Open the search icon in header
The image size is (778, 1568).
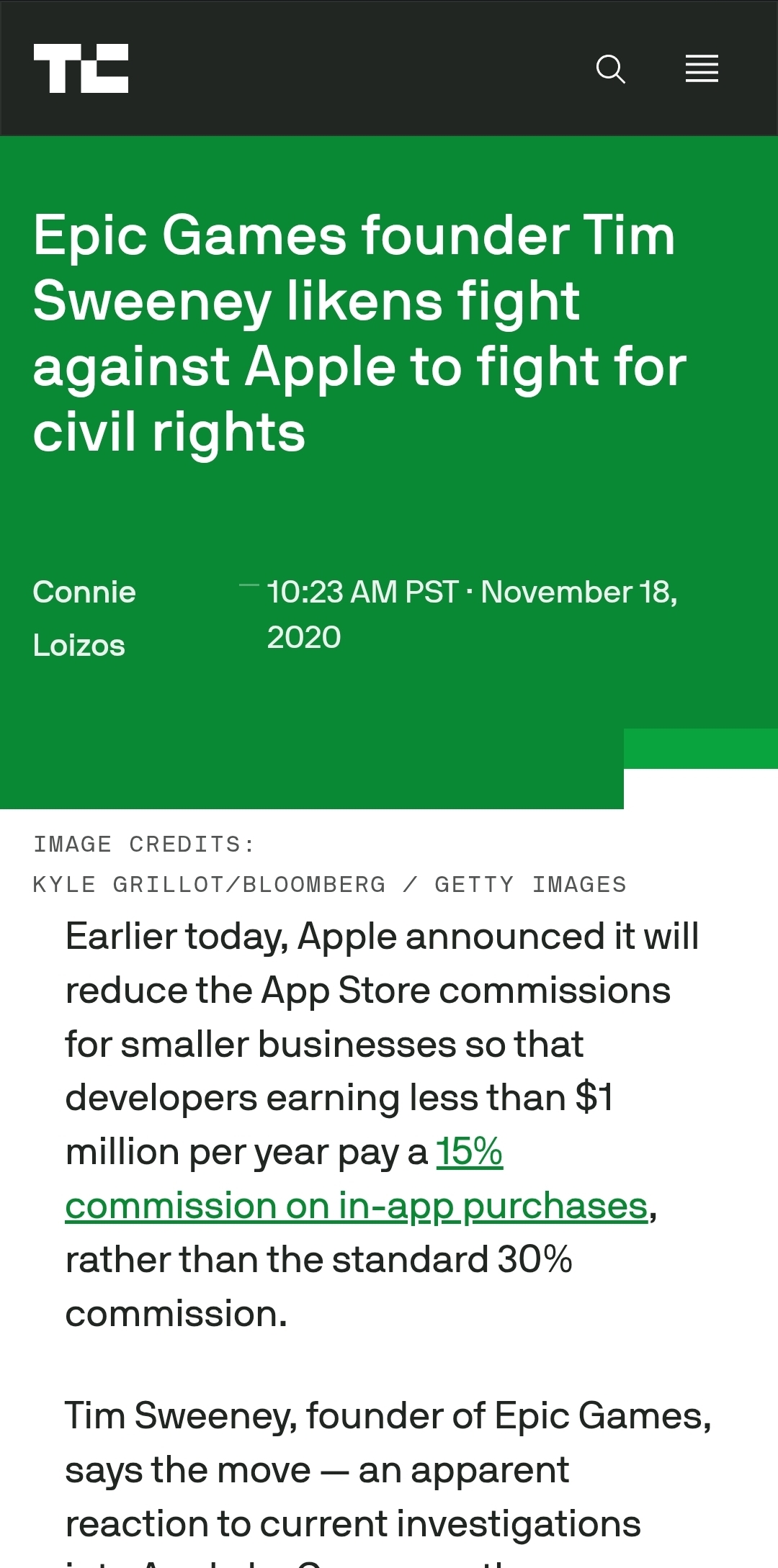610,69
